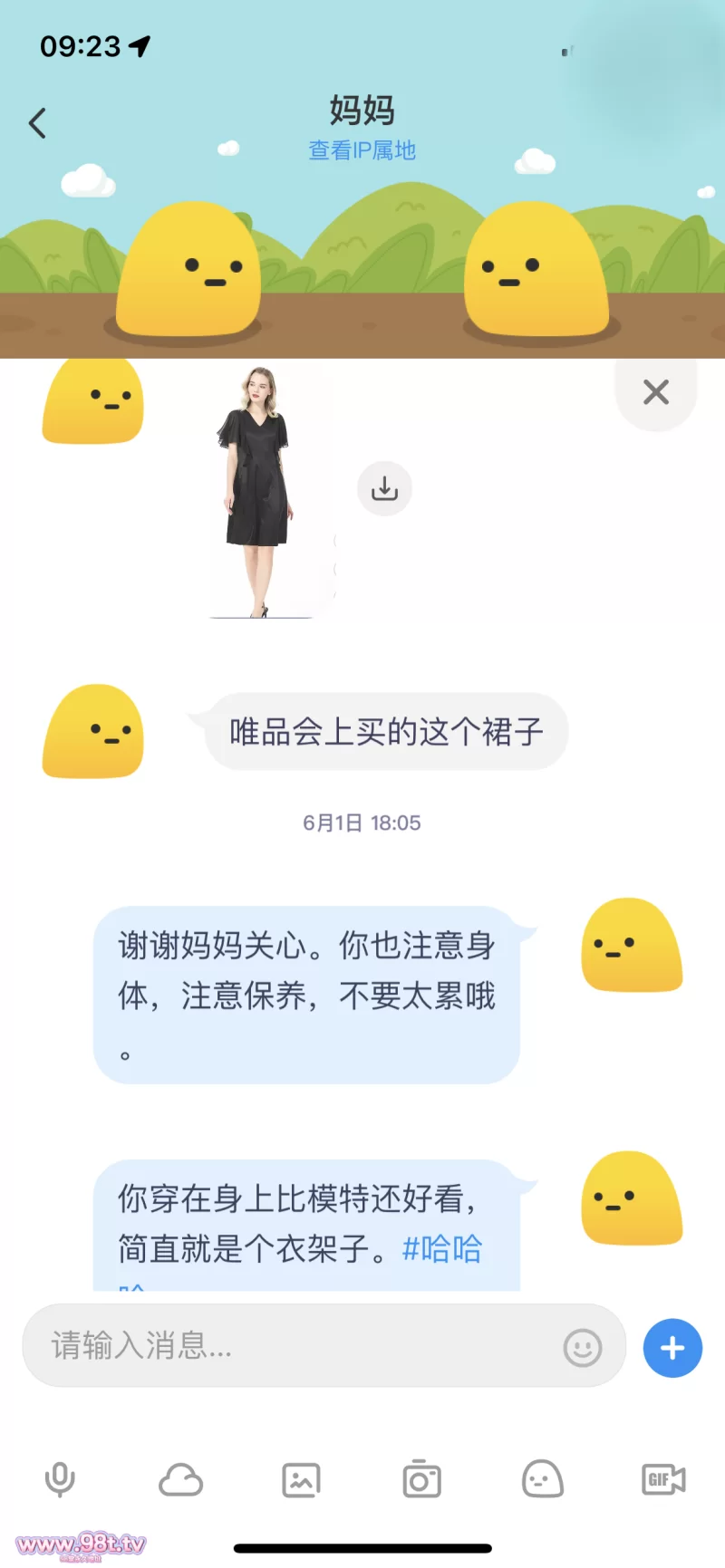Viewport: 725px width, 1568px height.
Task: Open the 查看IP属地 link
Action: [x=362, y=150]
